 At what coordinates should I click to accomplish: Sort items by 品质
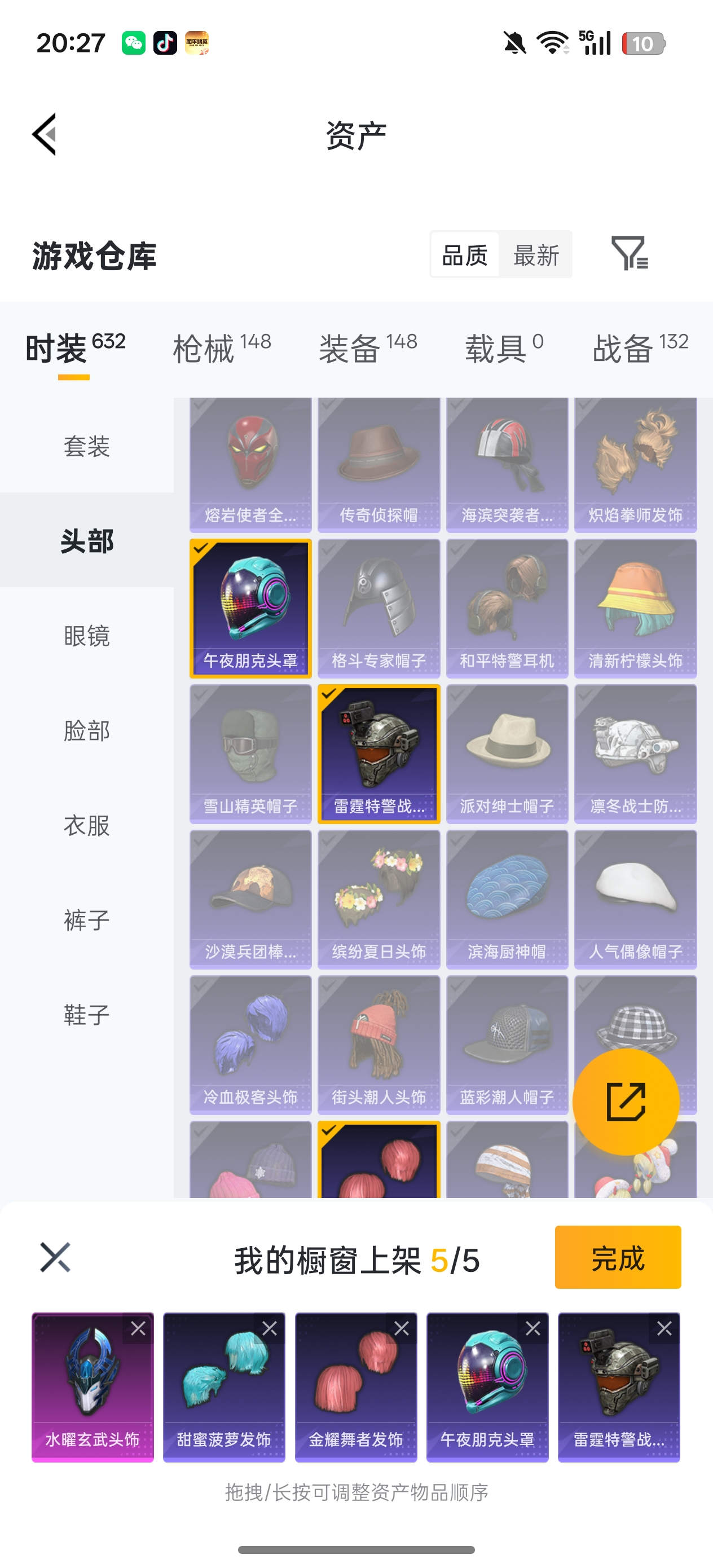(465, 255)
